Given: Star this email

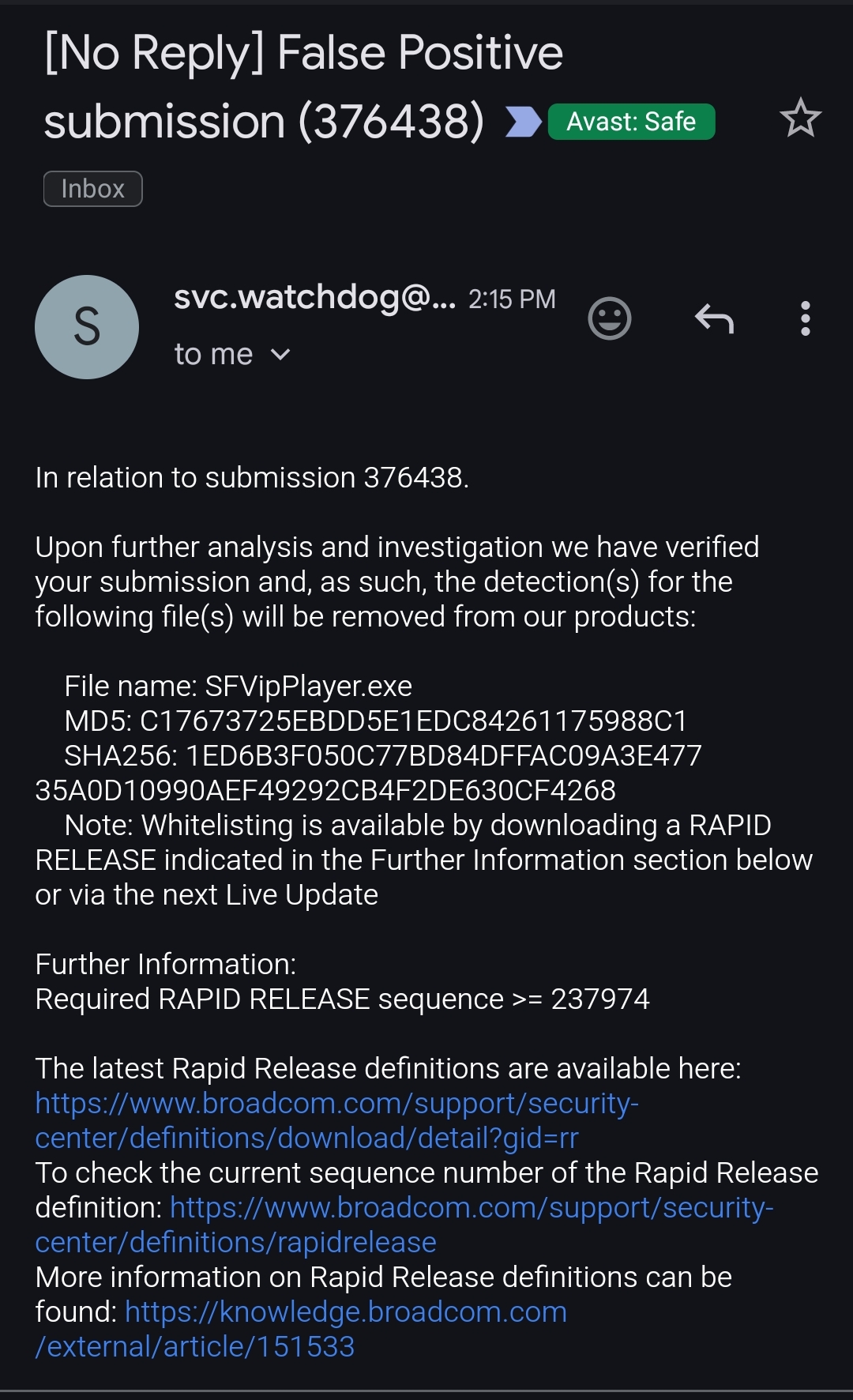Looking at the screenshot, I should click(x=800, y=119).
